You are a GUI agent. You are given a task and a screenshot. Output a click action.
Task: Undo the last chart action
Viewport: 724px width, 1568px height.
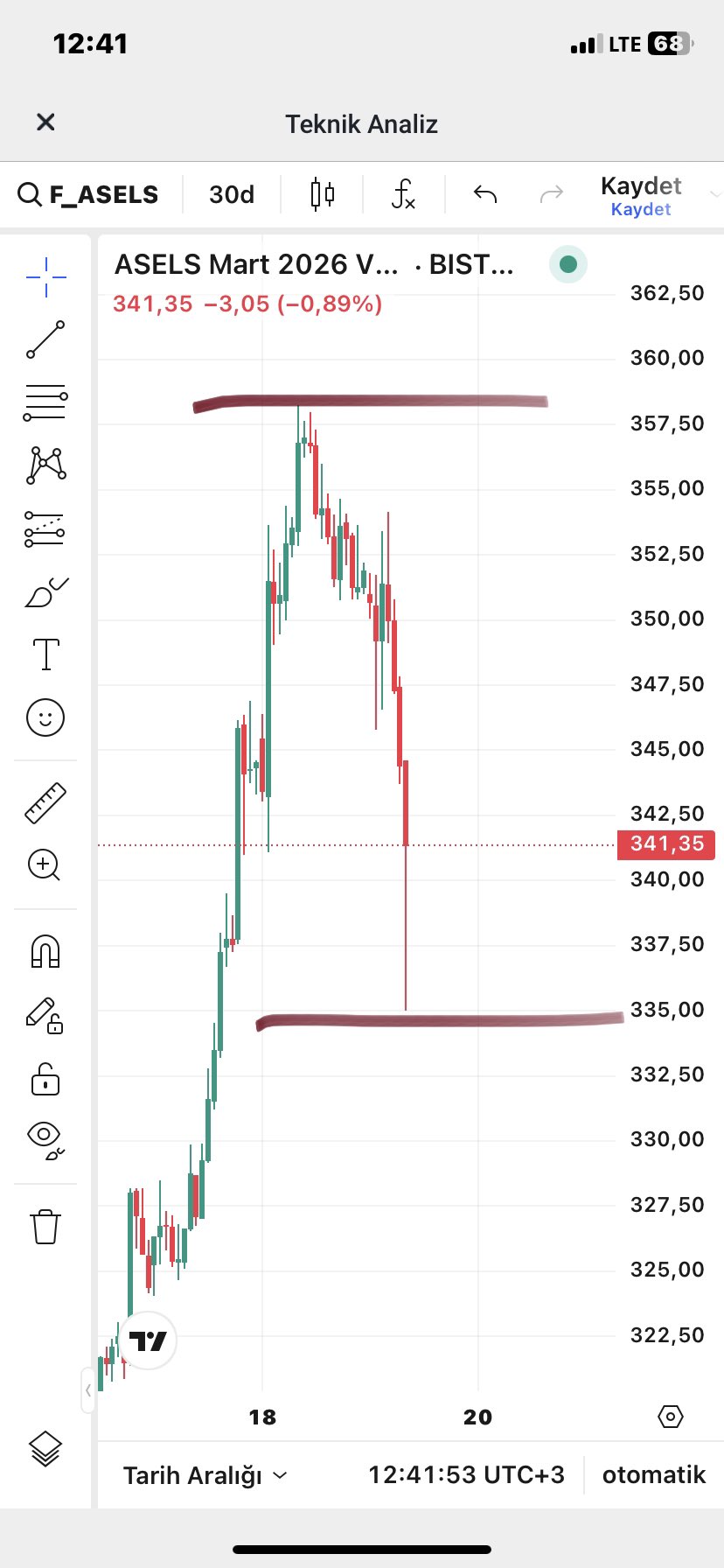[485, 194]
